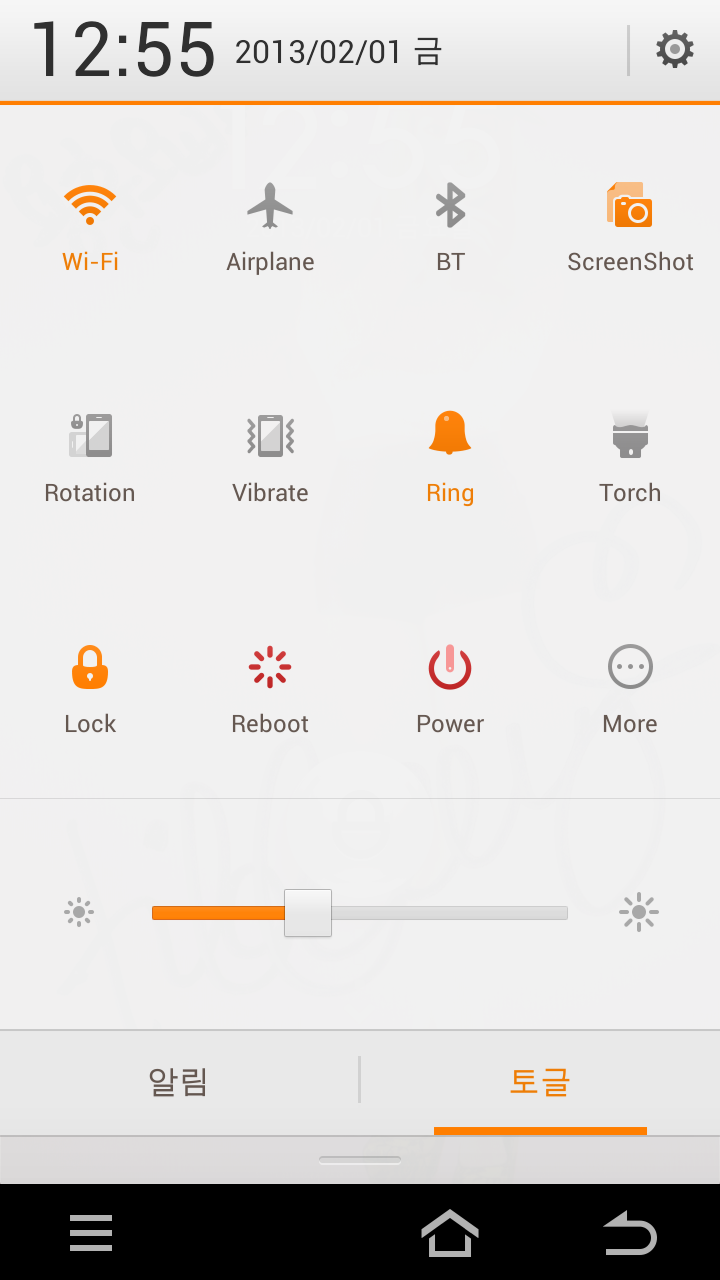This screenshot has width=720, height=1280.
Task: Open settings via the gear icon
Action: point(675,49)
